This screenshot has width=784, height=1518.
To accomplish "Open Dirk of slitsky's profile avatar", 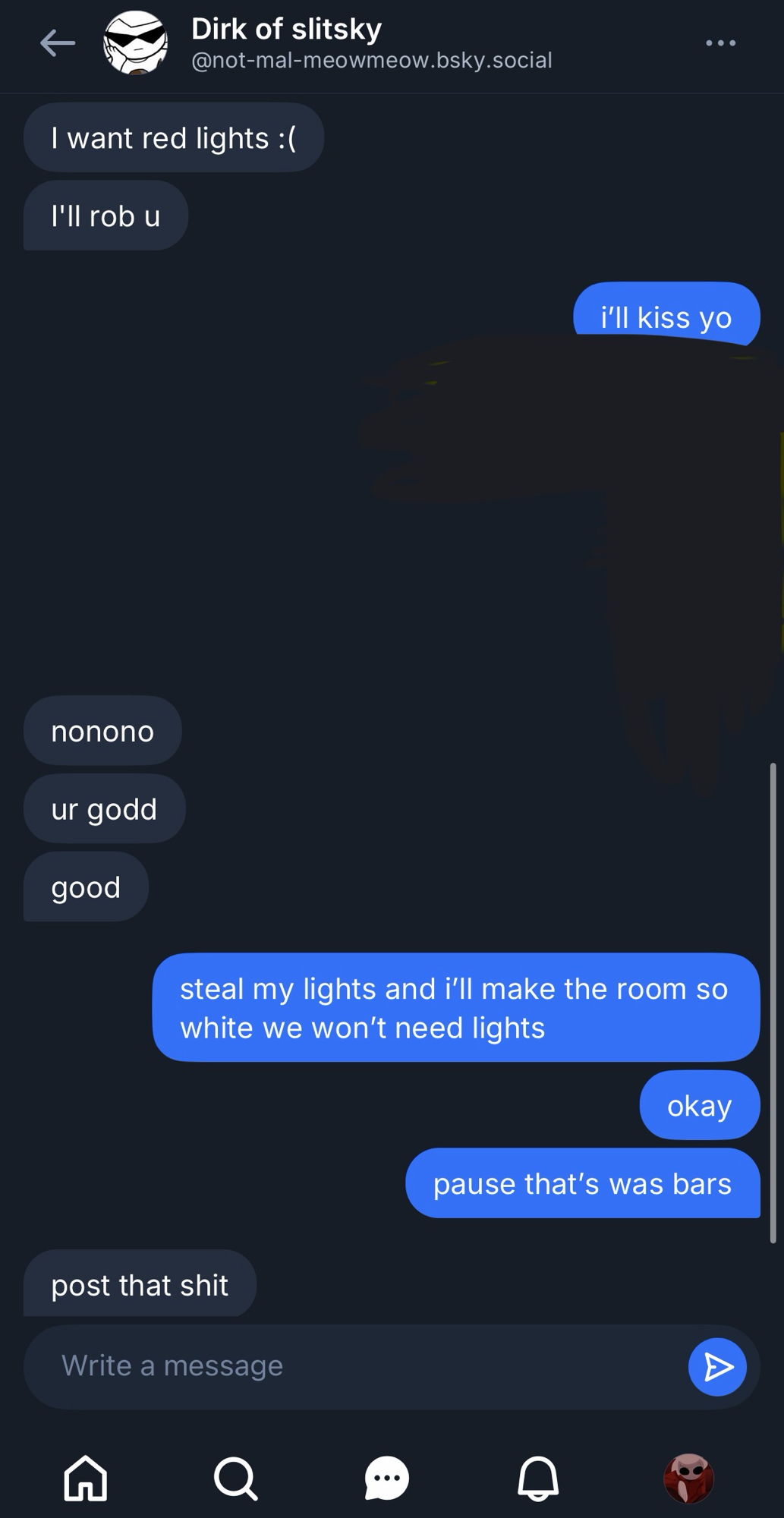I will coord(136,43).
